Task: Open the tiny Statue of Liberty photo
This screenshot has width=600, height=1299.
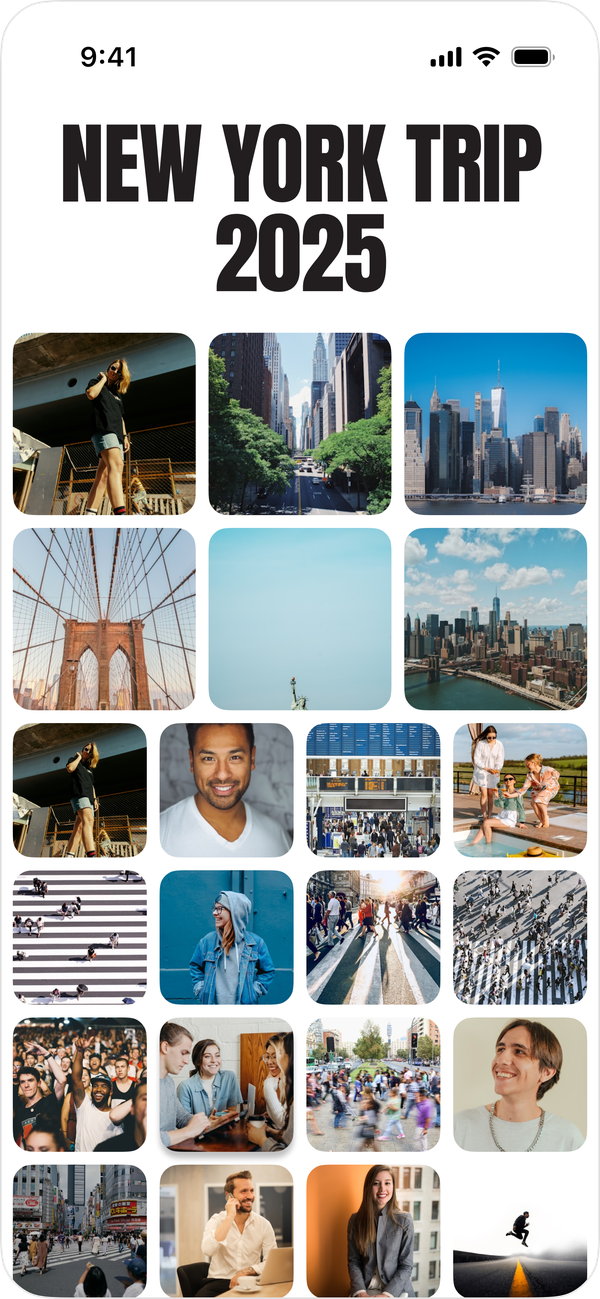Action: 299,618
